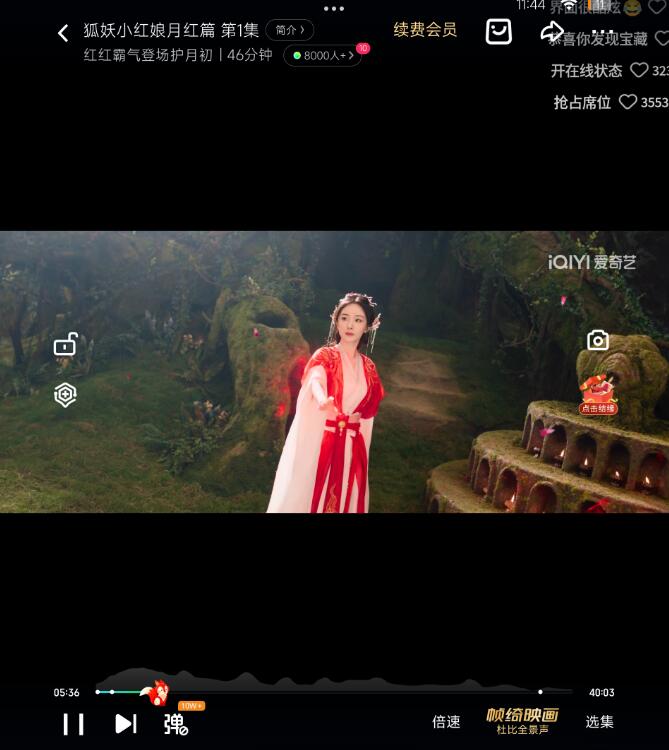This screenshot has height=750, width=669.
Task: Like the 抢占席位 bullet comment
Action: 628,102
